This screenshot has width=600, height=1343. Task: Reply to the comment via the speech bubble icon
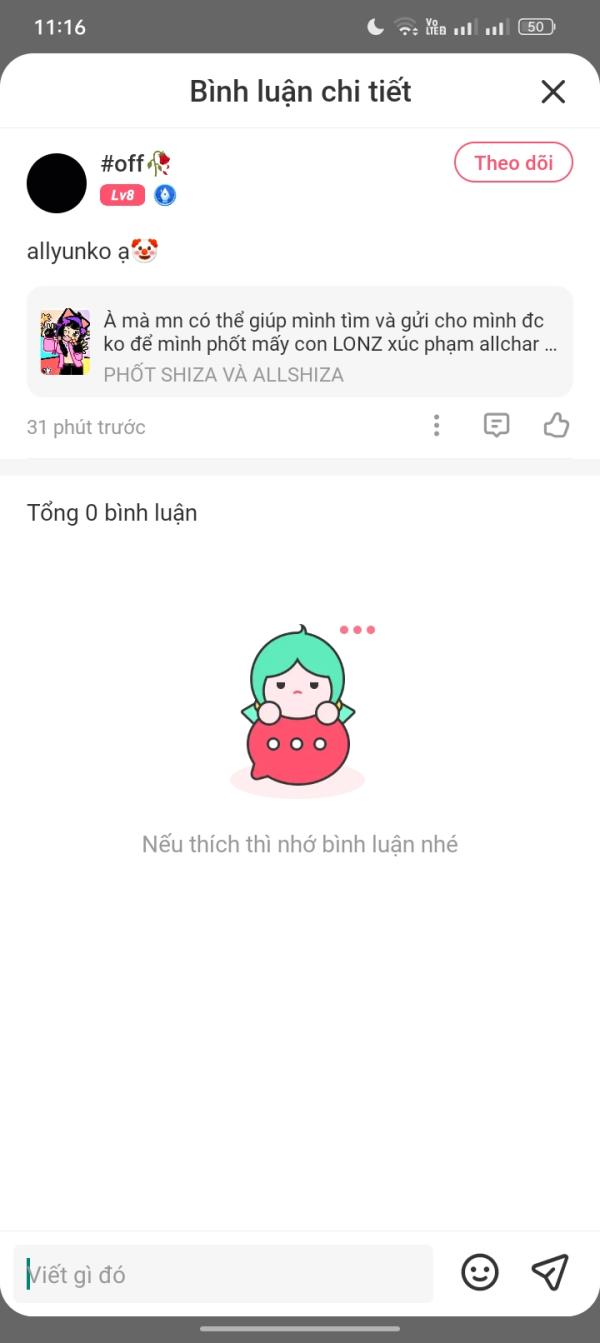coord(496,426)
